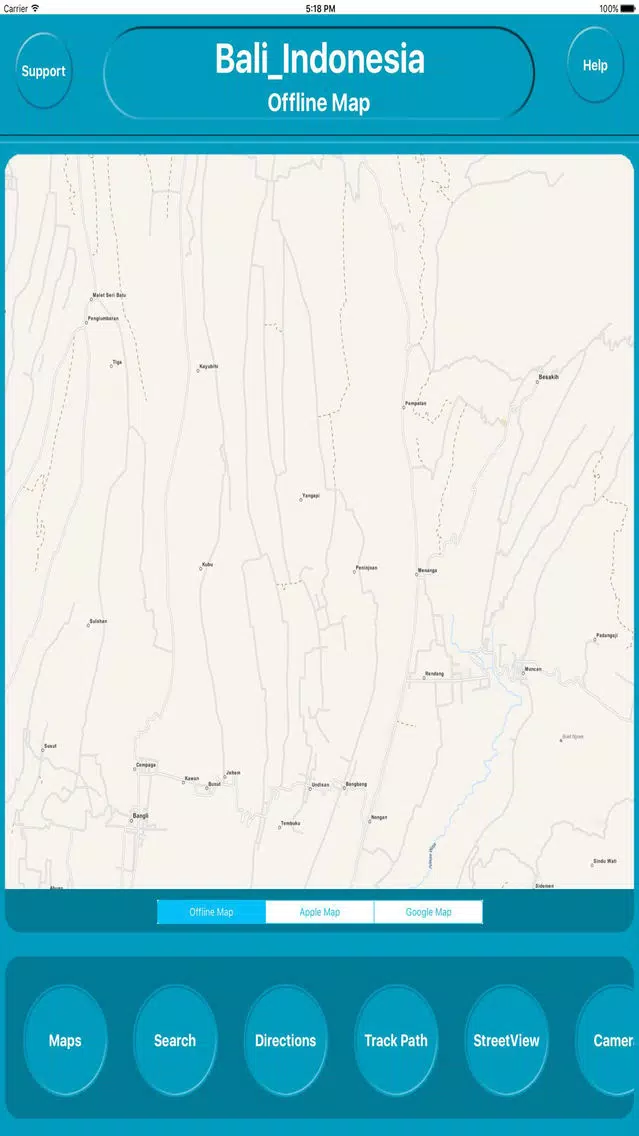Launch StreetView

coord(506,1041)
